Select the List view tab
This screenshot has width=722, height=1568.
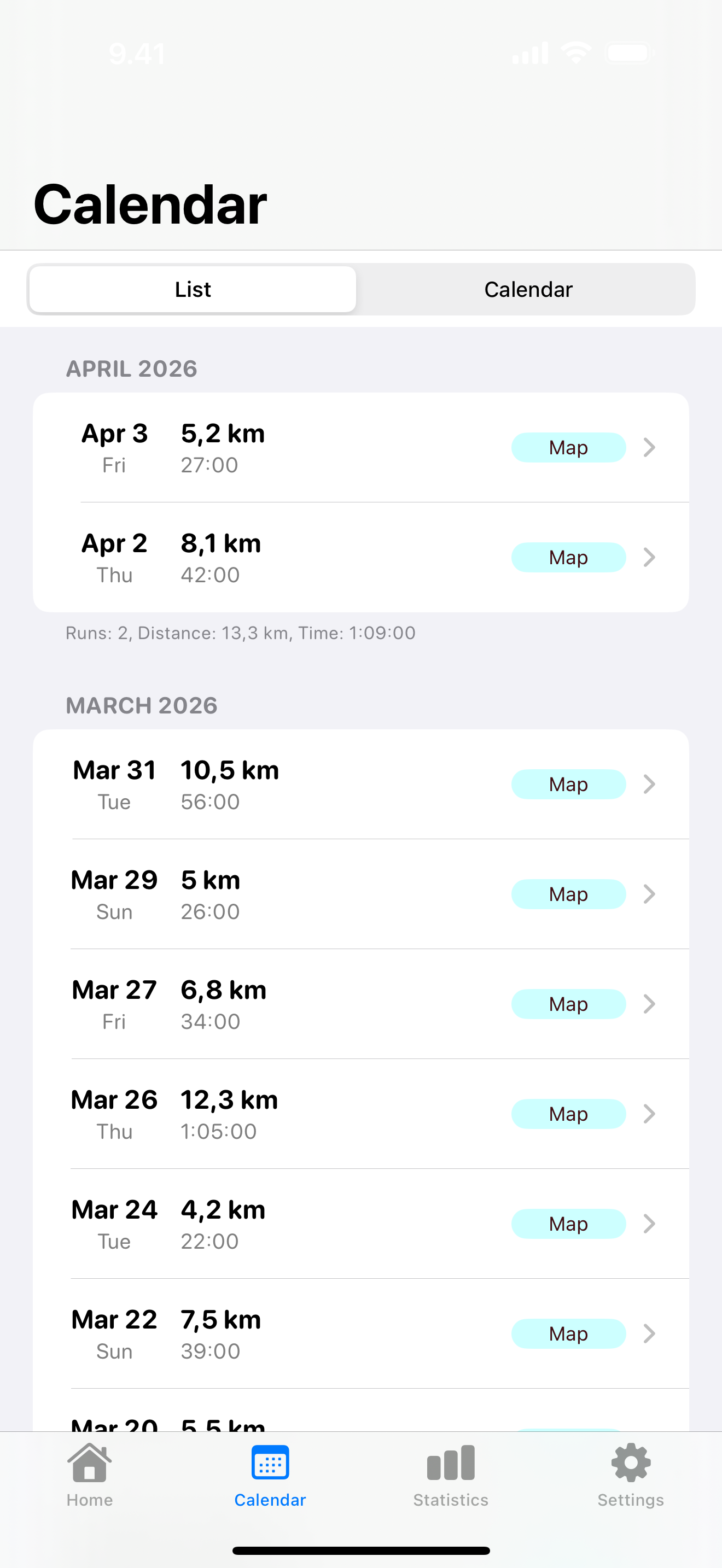pos(193,289)
